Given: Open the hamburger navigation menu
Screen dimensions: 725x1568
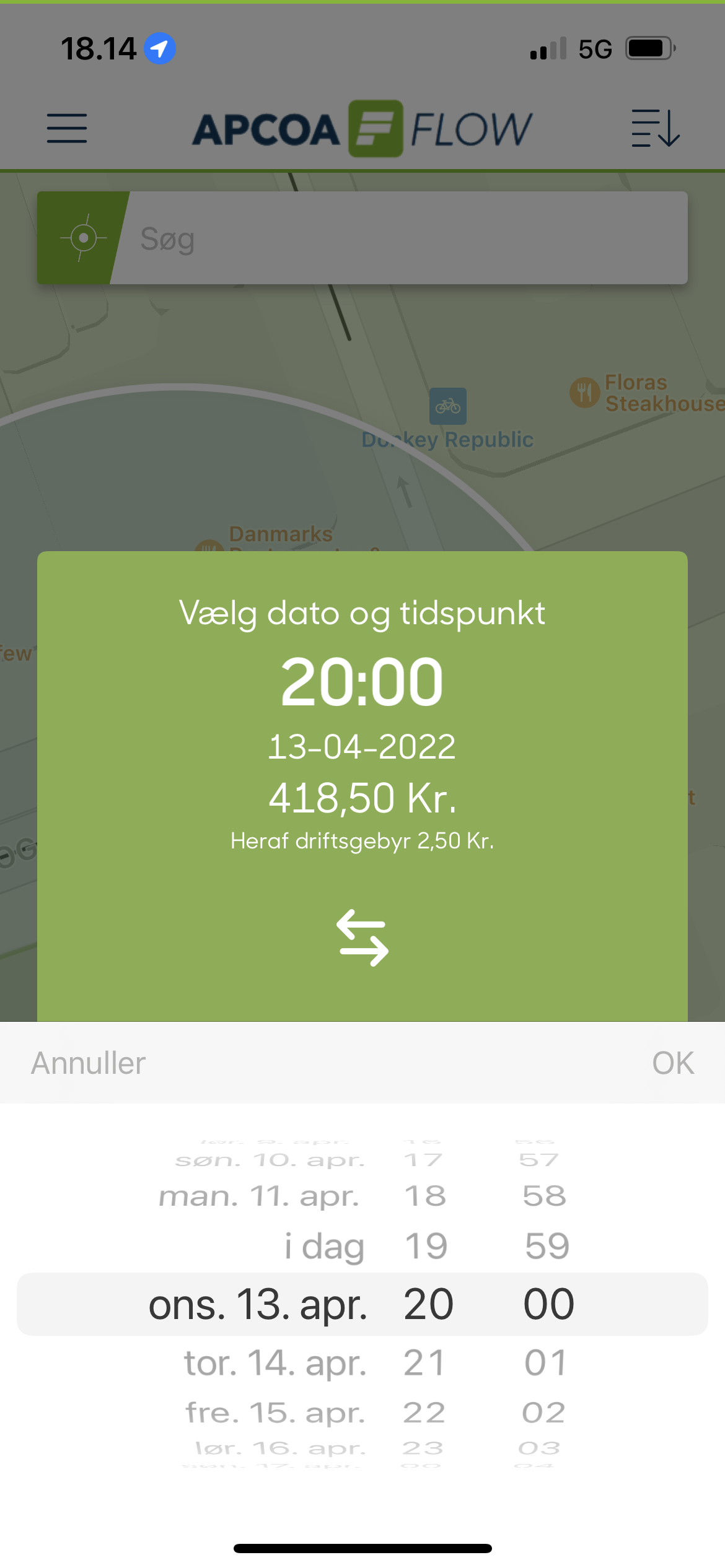Looking at the screenshot, I should click(66, 128).
